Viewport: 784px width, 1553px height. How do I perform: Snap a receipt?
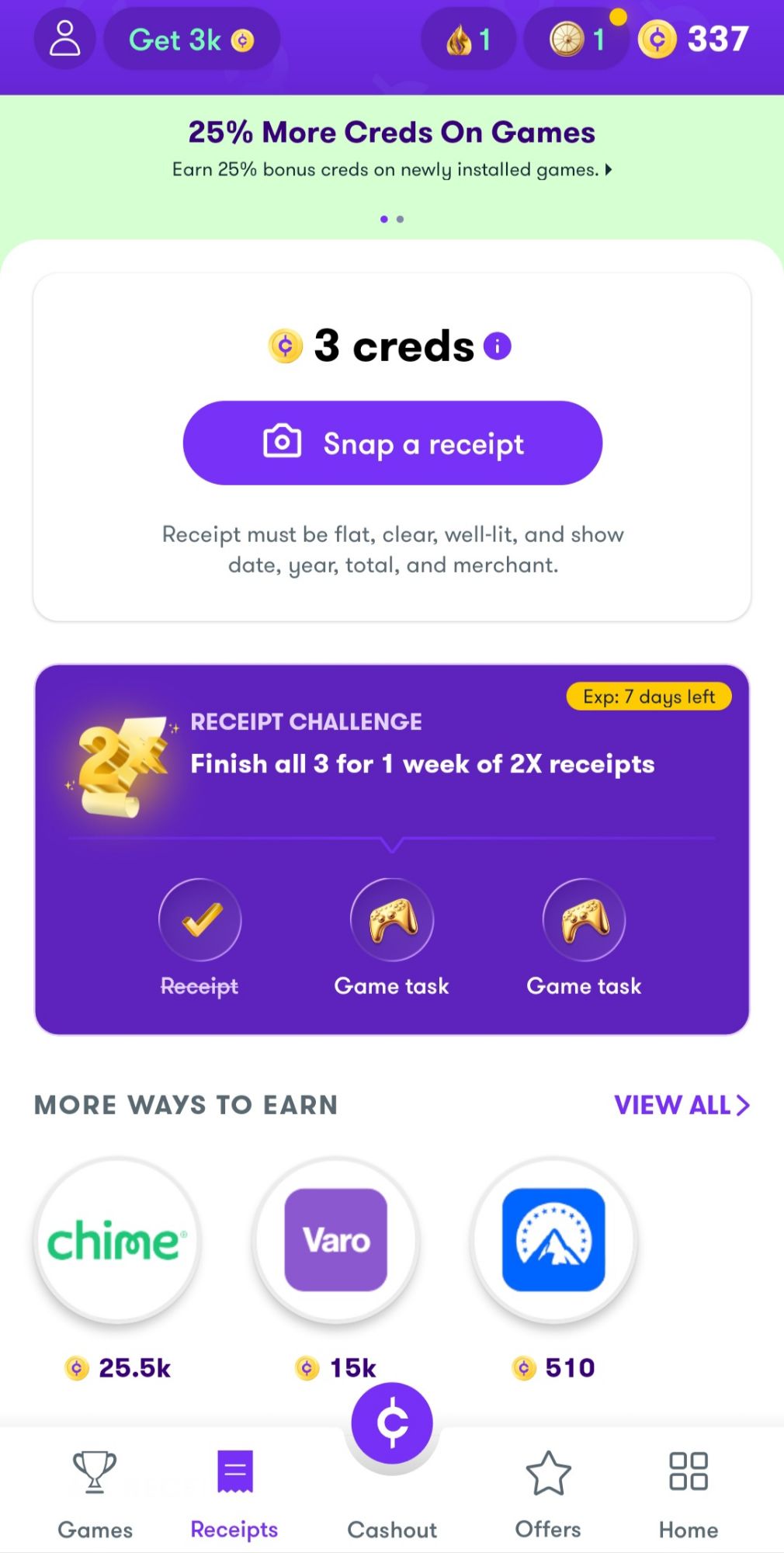(x=392, y=443)
